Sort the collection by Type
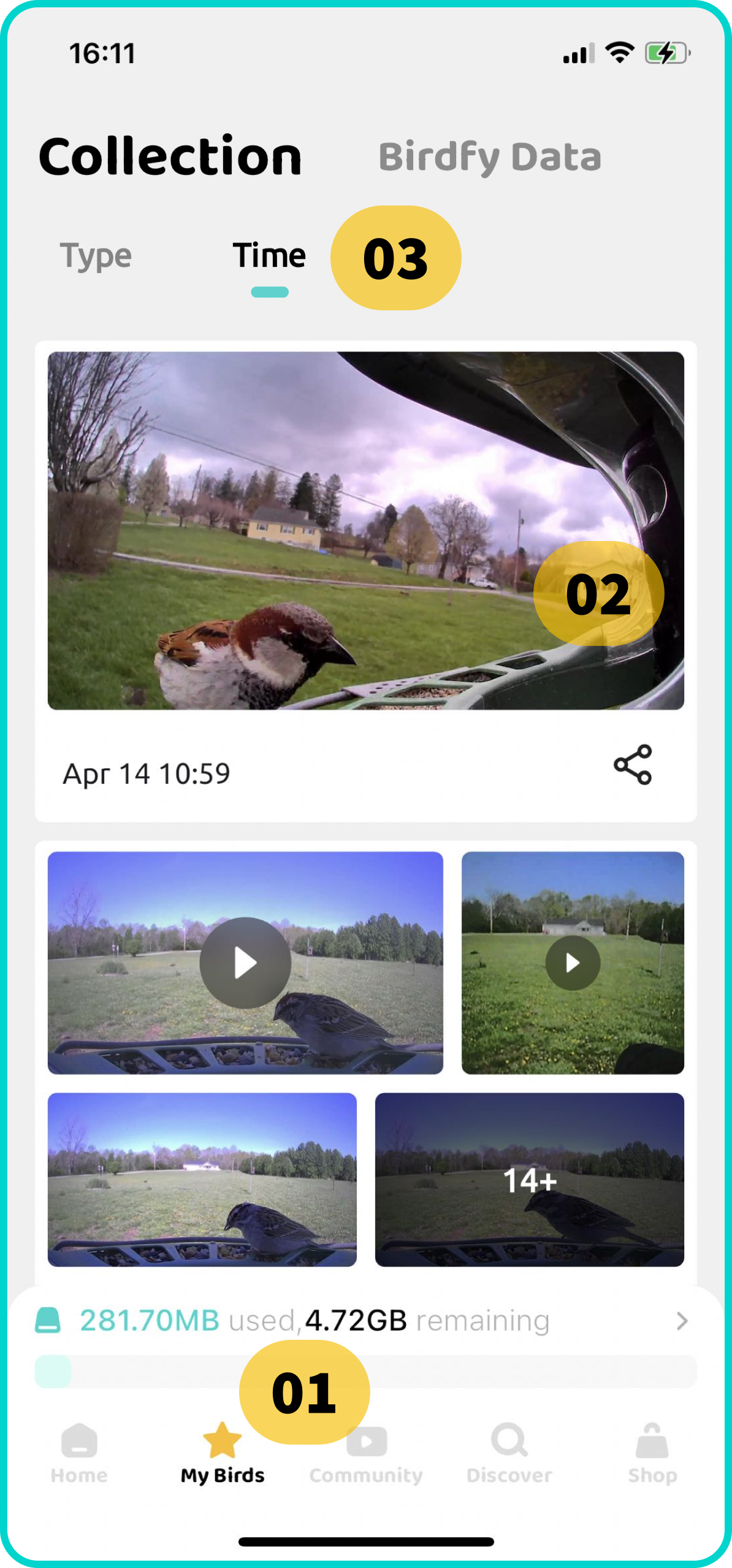 tap(95, 256)
